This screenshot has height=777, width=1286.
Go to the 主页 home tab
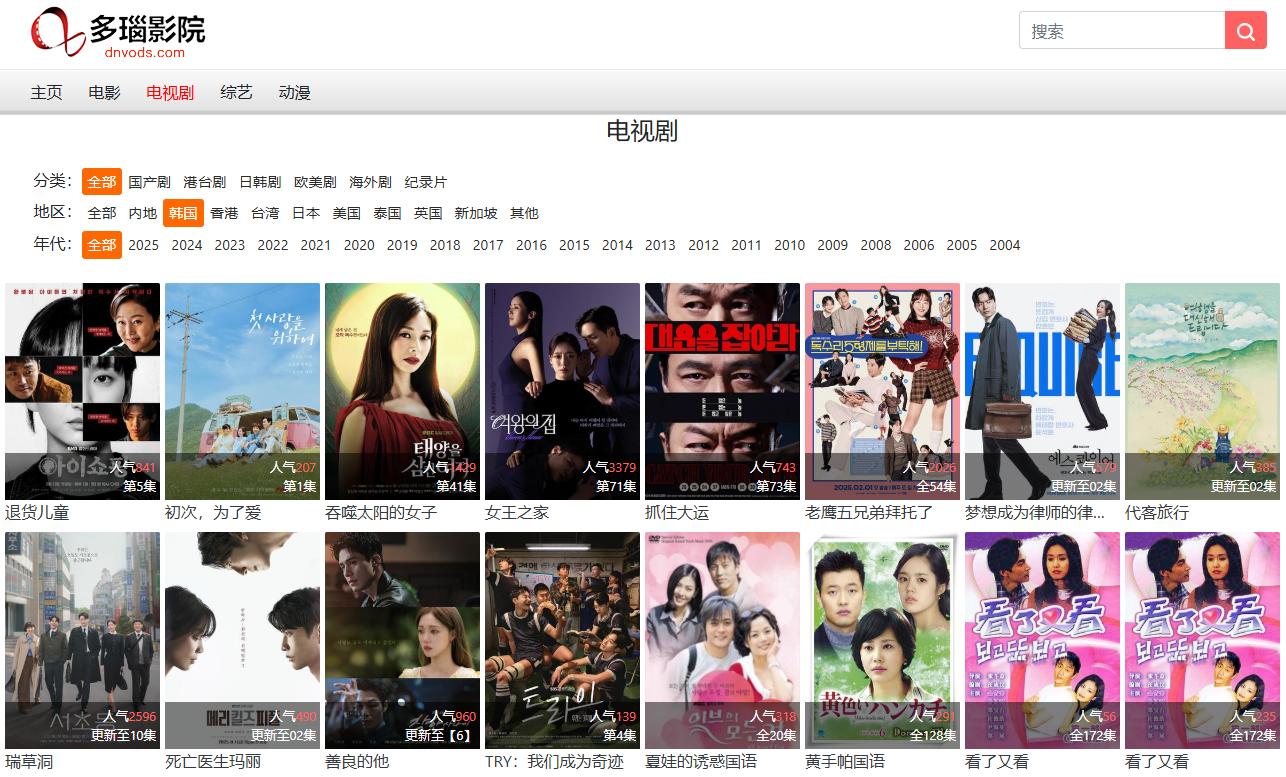coord(46,93)
